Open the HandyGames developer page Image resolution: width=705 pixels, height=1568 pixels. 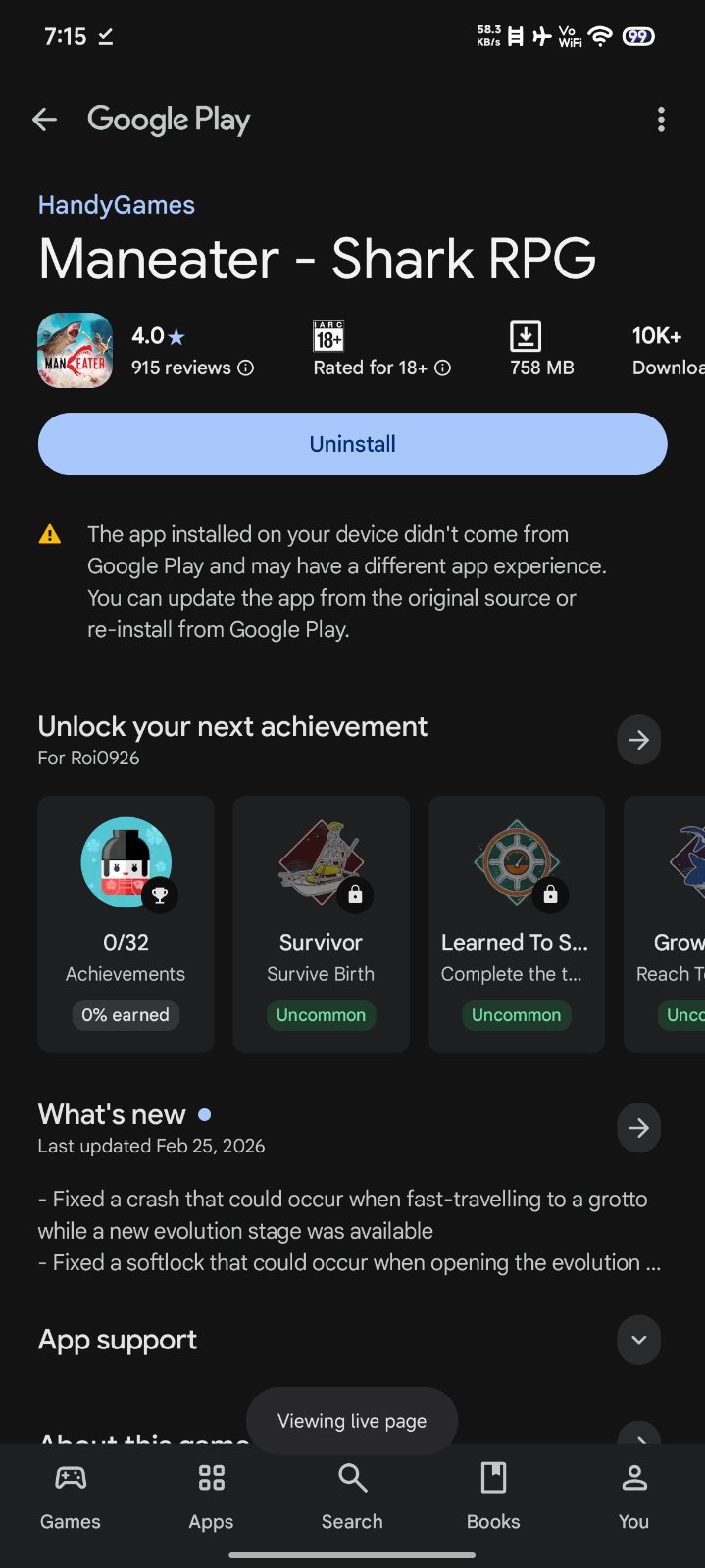tap(116, 205)
